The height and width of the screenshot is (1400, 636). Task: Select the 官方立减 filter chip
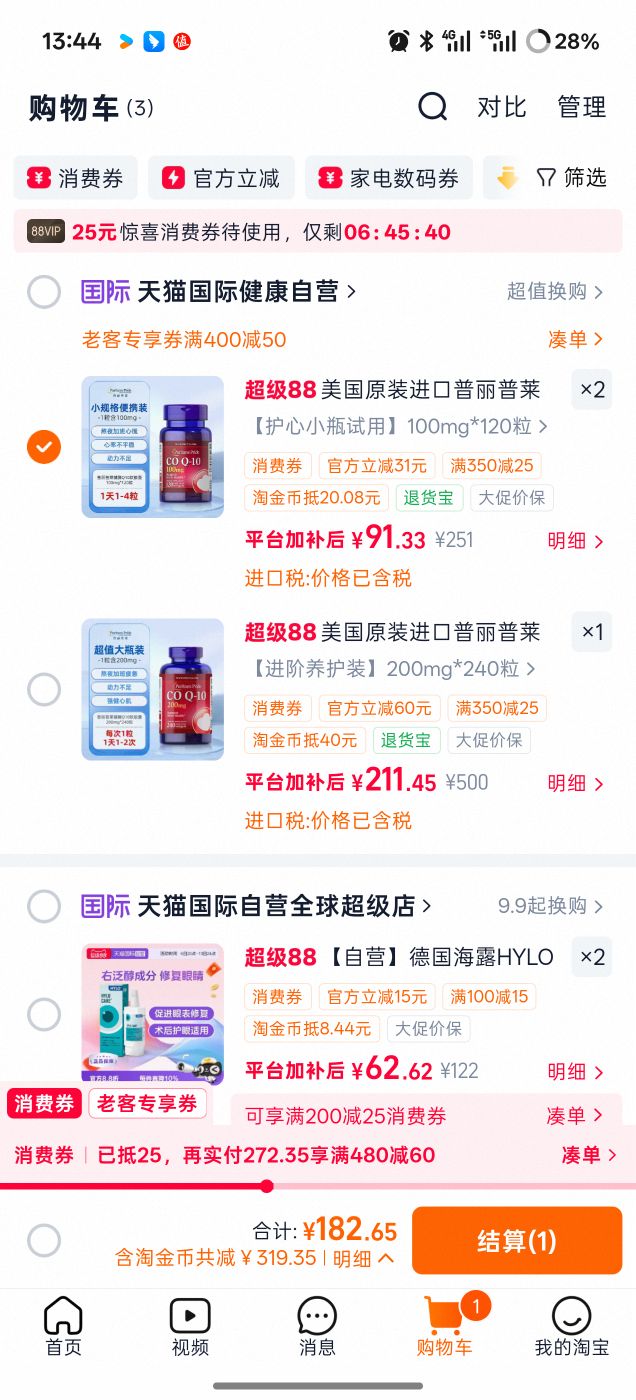click(x=221, y=178)
